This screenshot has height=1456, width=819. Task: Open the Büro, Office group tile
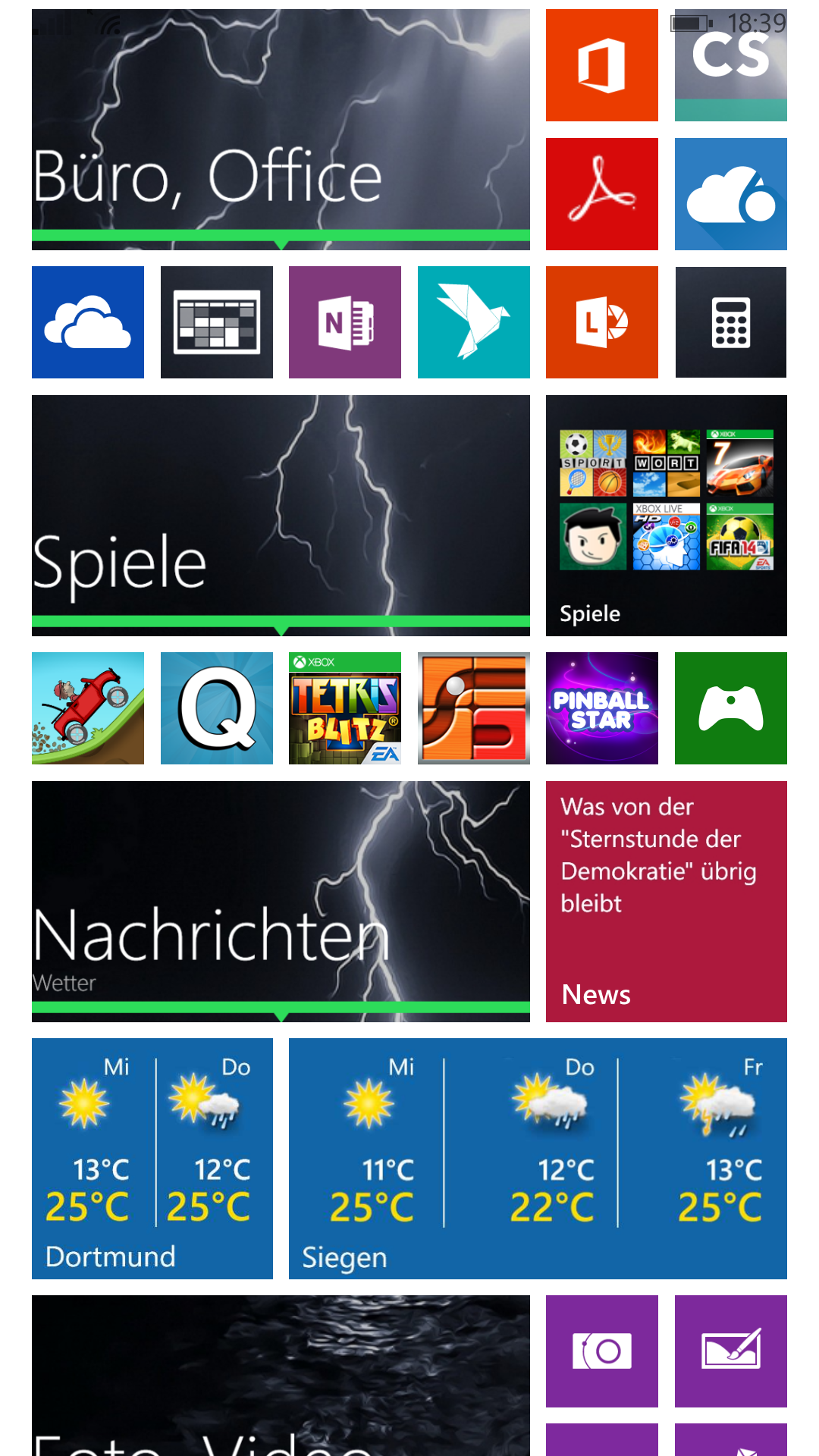pos(281,130)
